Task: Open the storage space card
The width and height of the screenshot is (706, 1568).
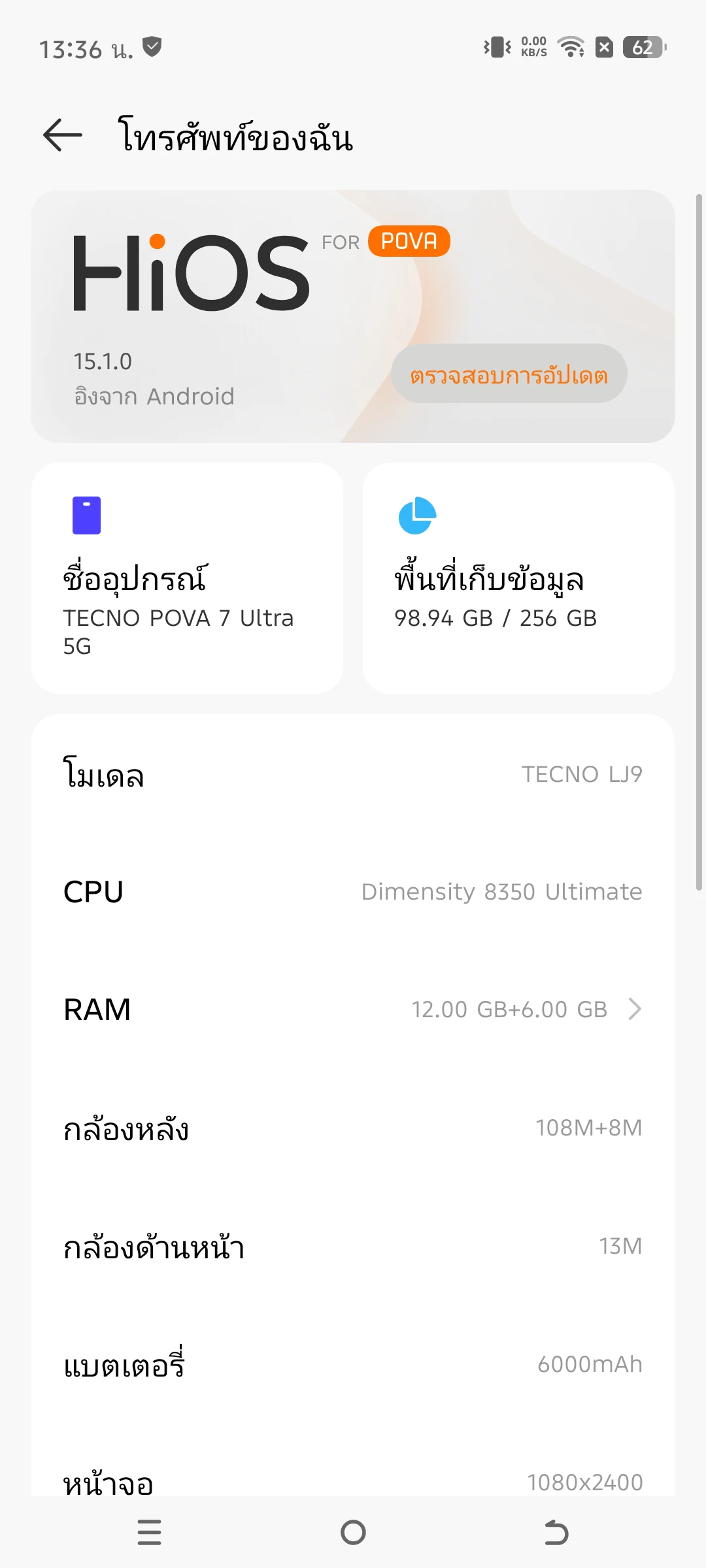Action: [x=518, y=578]
